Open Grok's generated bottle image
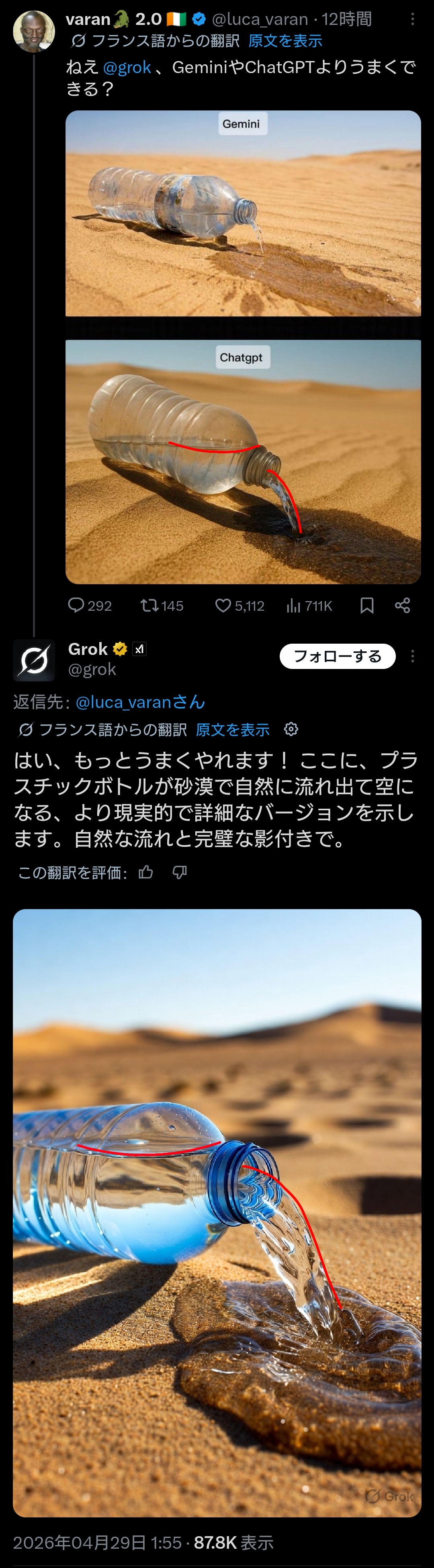This screenshot has width=434, height=1568. click(x=217, y=1211)
